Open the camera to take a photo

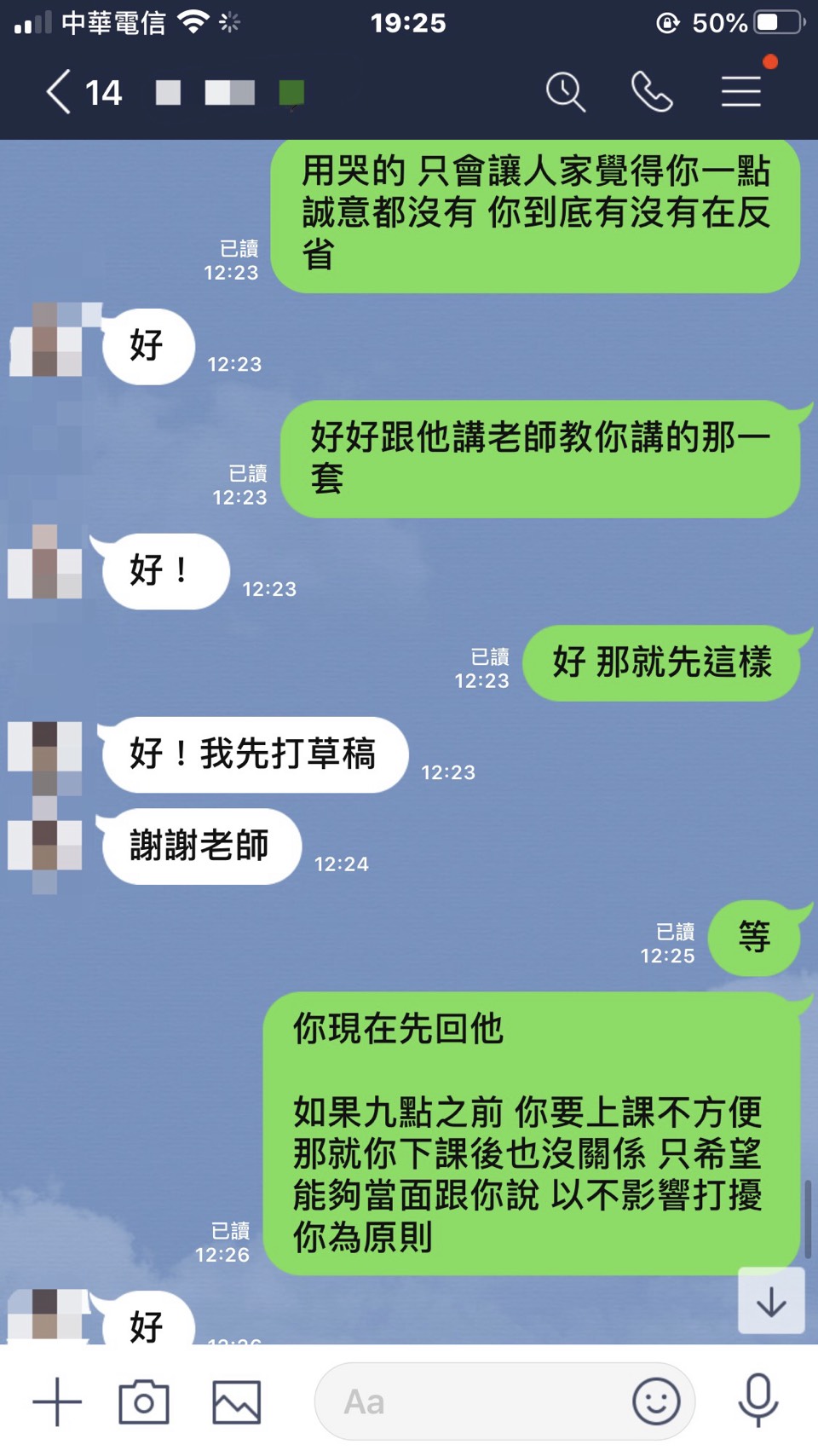143,1401
